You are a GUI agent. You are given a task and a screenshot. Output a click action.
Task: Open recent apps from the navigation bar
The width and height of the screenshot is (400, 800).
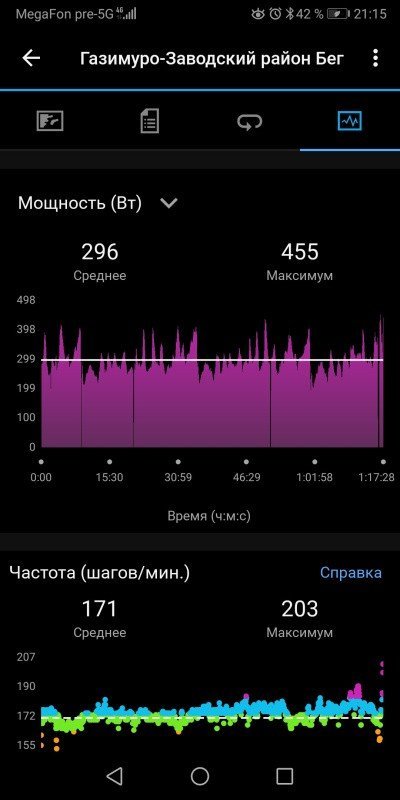284,776
